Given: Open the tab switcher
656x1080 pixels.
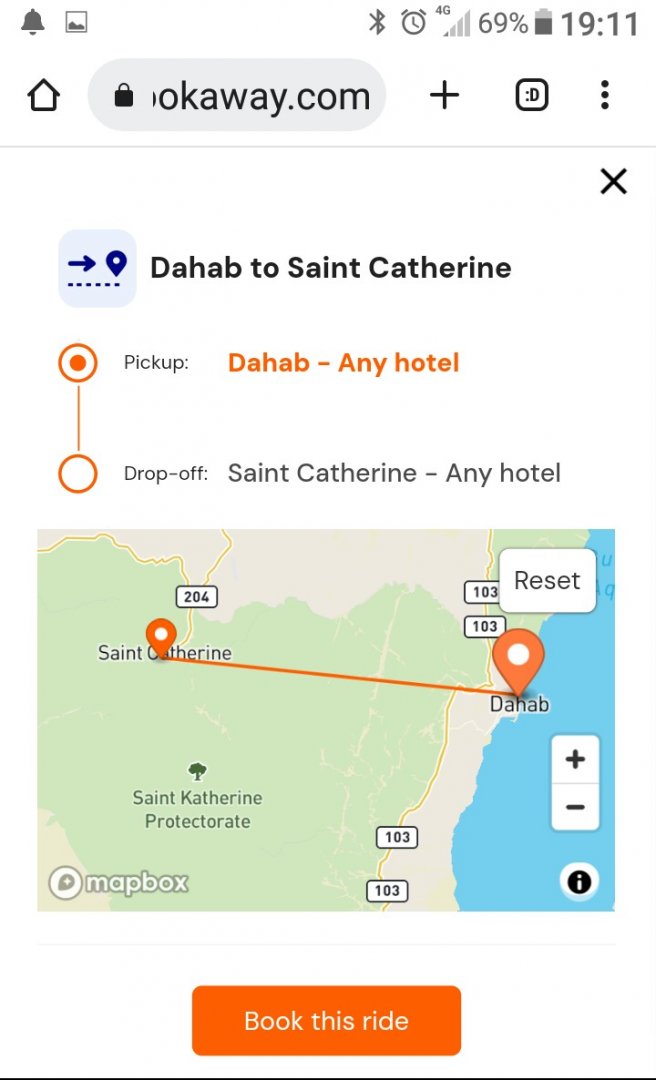Looking at the screenshot, I should click(532, 96).
